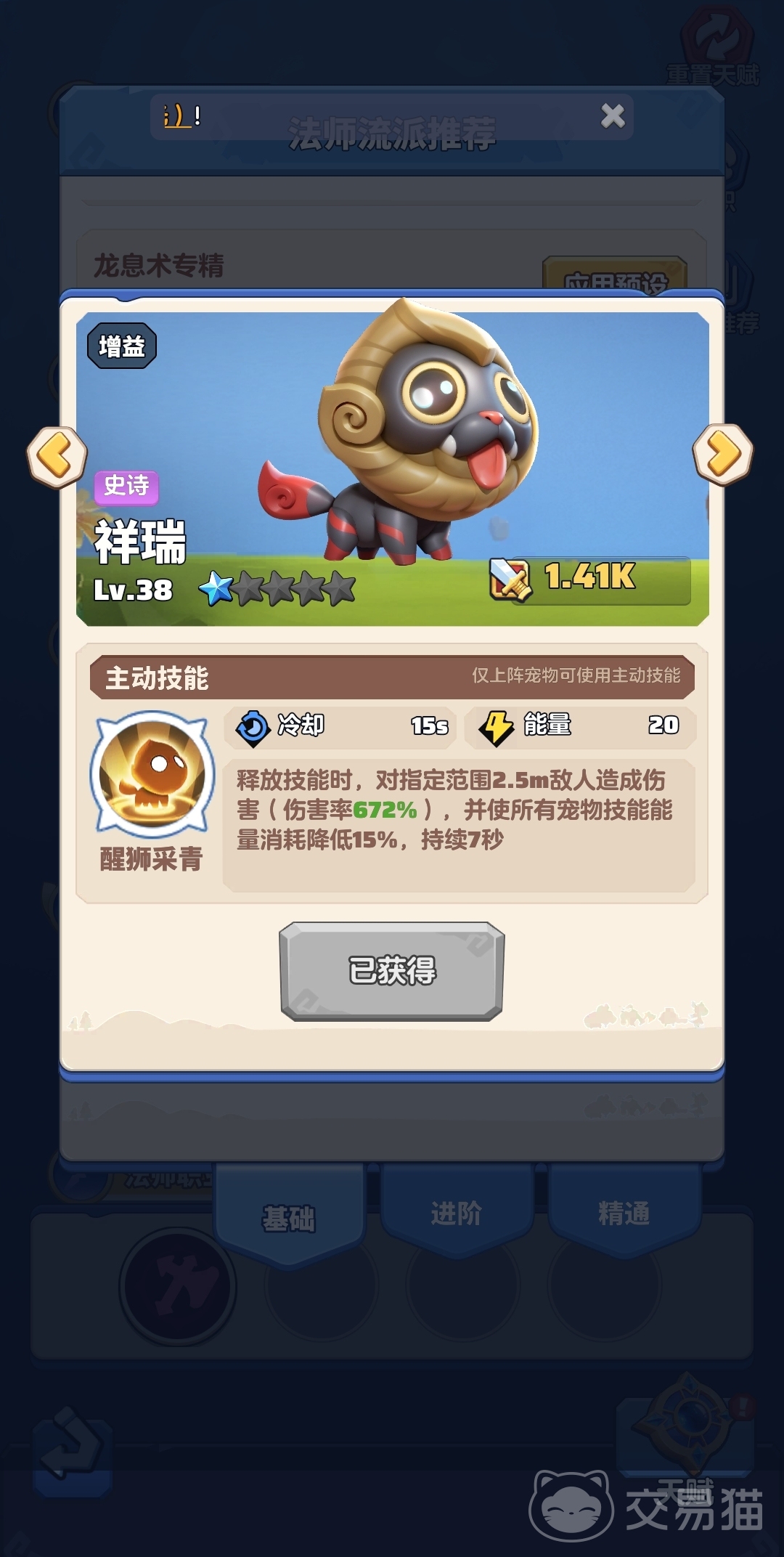Screen dimensions: 784x1557
Task: Tap the 已获得 button
Action: [392, 970]
